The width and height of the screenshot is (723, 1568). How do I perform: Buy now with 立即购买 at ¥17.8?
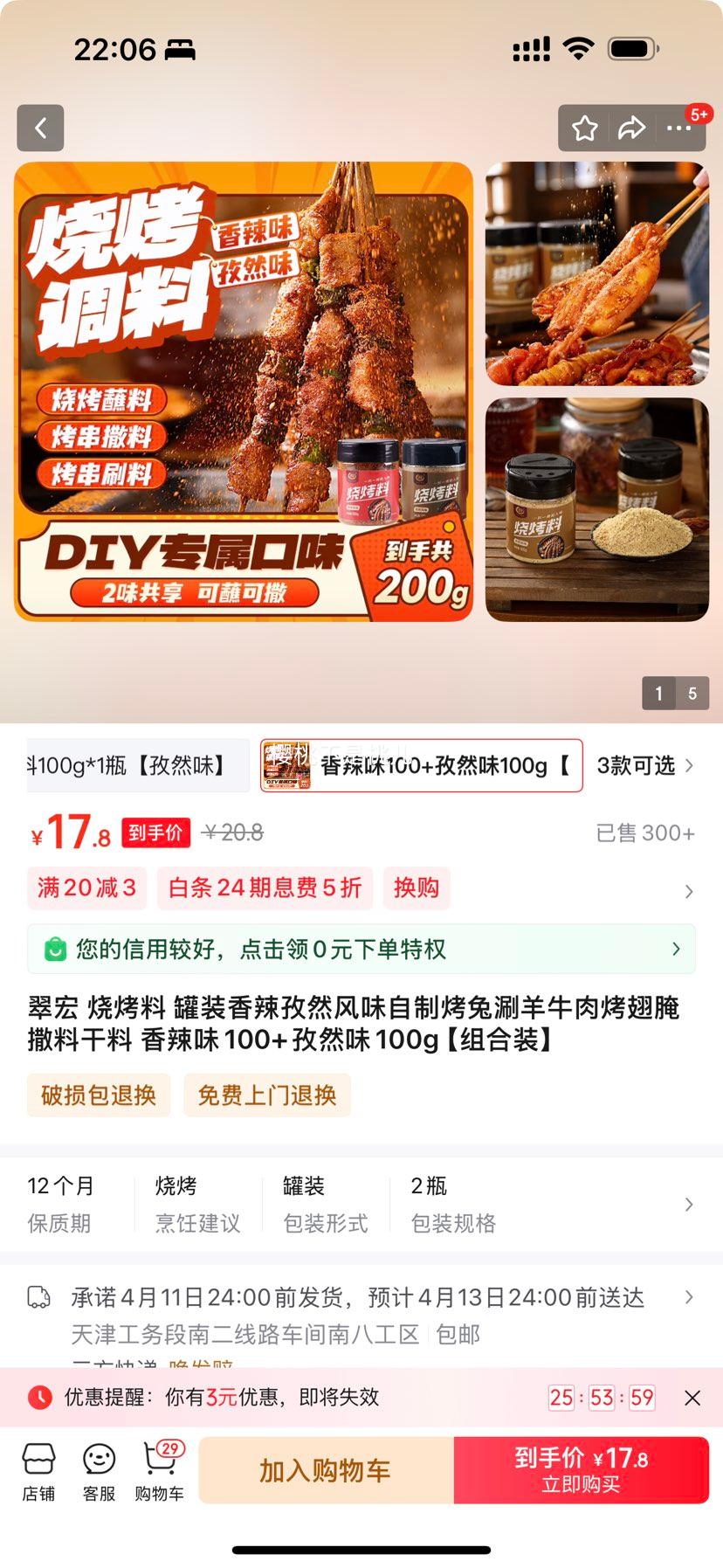pos(582,1470)
